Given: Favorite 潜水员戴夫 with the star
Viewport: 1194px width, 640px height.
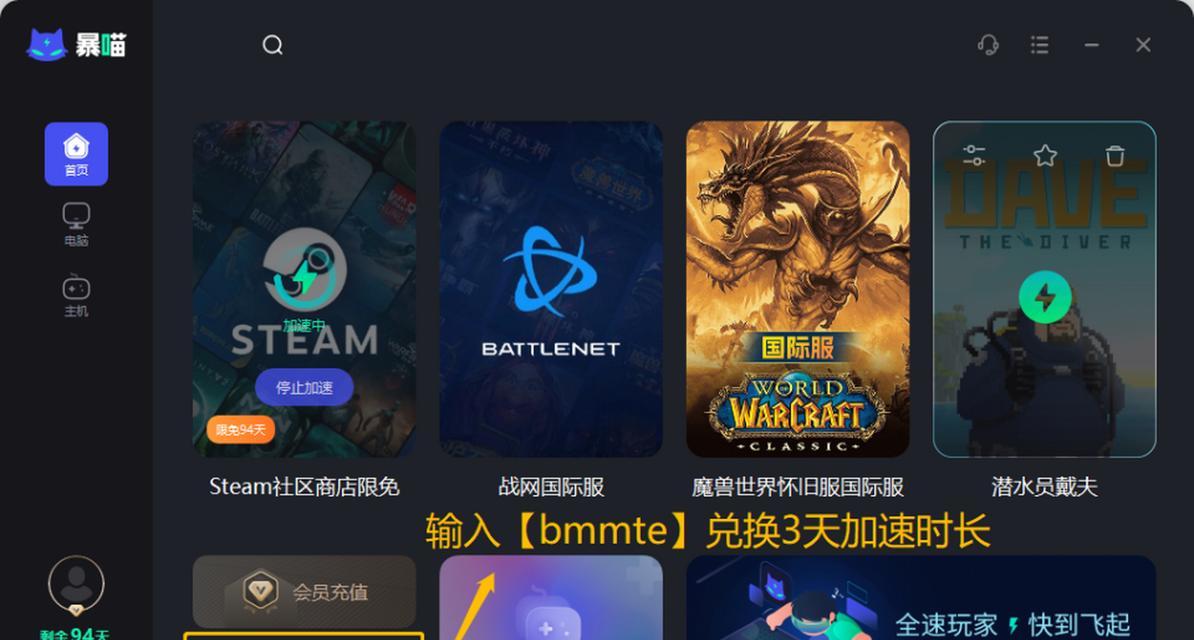Looking at the screenshot, I should [x=1045, y=155].
